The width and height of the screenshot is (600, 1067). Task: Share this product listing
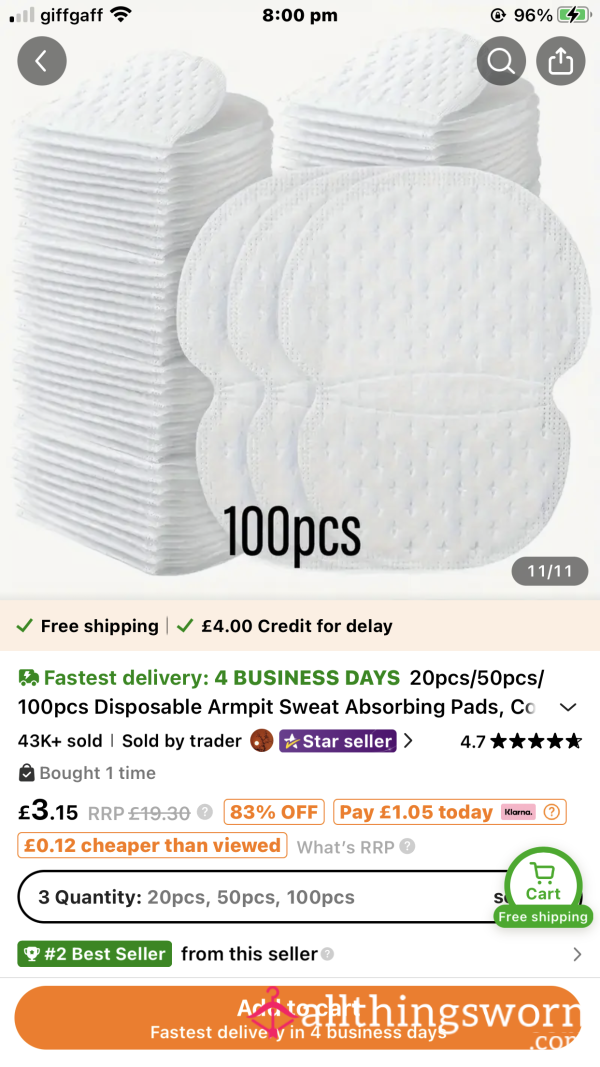point(561,61)
